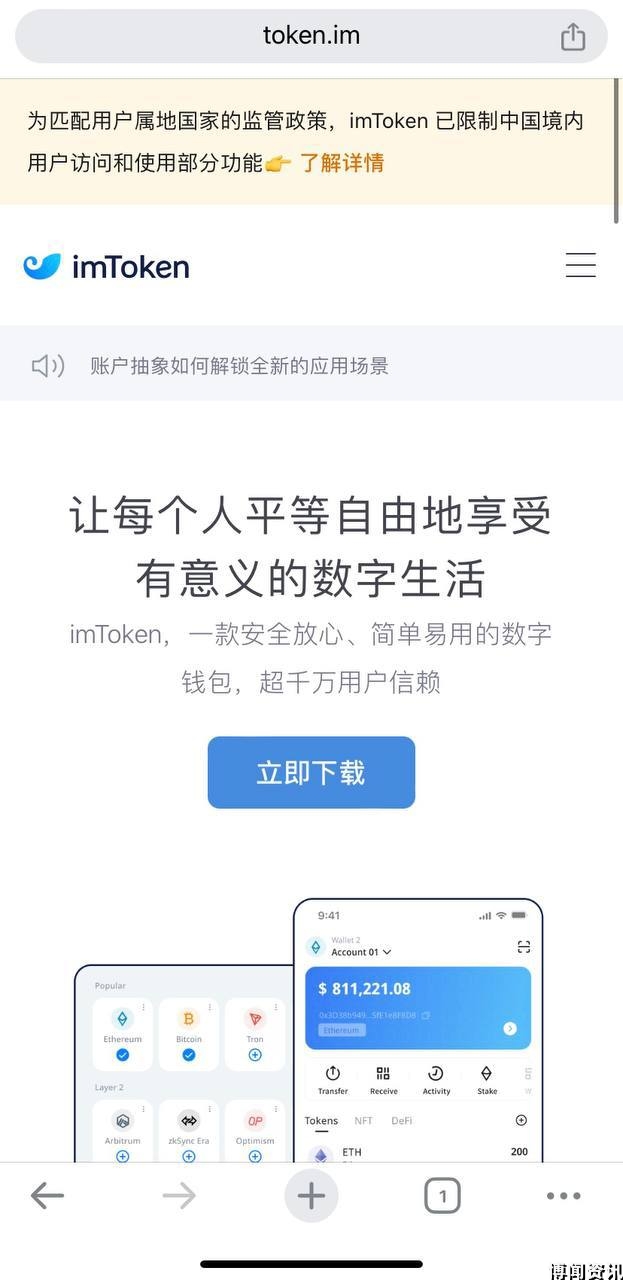Open a new browser tab
The image size is (623, 1280).
(311, 1195)
